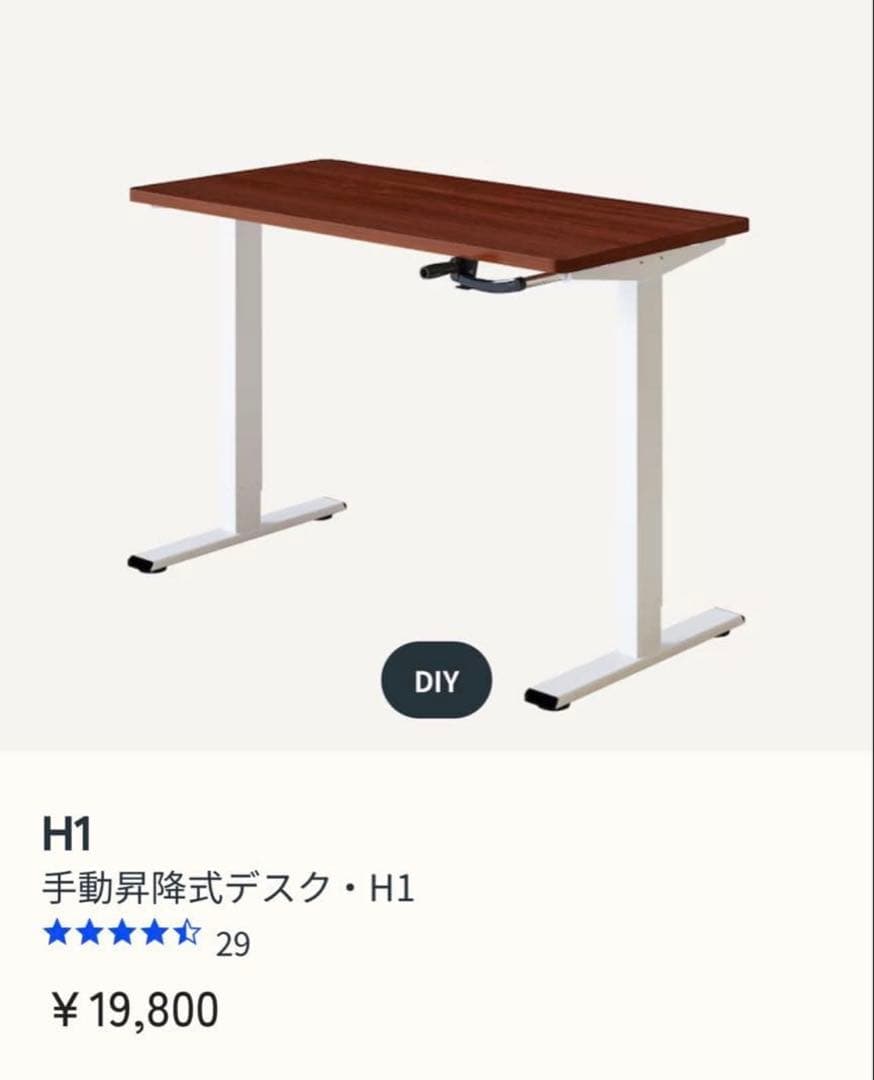Select the second rating star

coord(88,934)
